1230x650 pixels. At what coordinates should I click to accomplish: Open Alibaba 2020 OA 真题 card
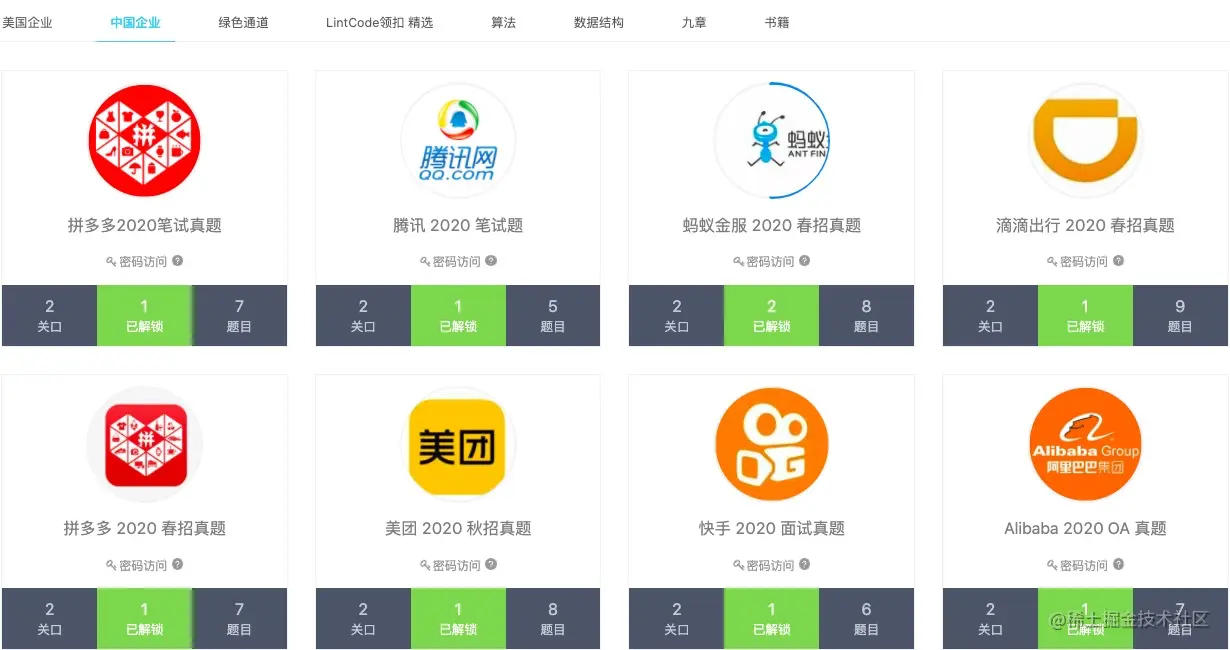(x=1085, y=528)
